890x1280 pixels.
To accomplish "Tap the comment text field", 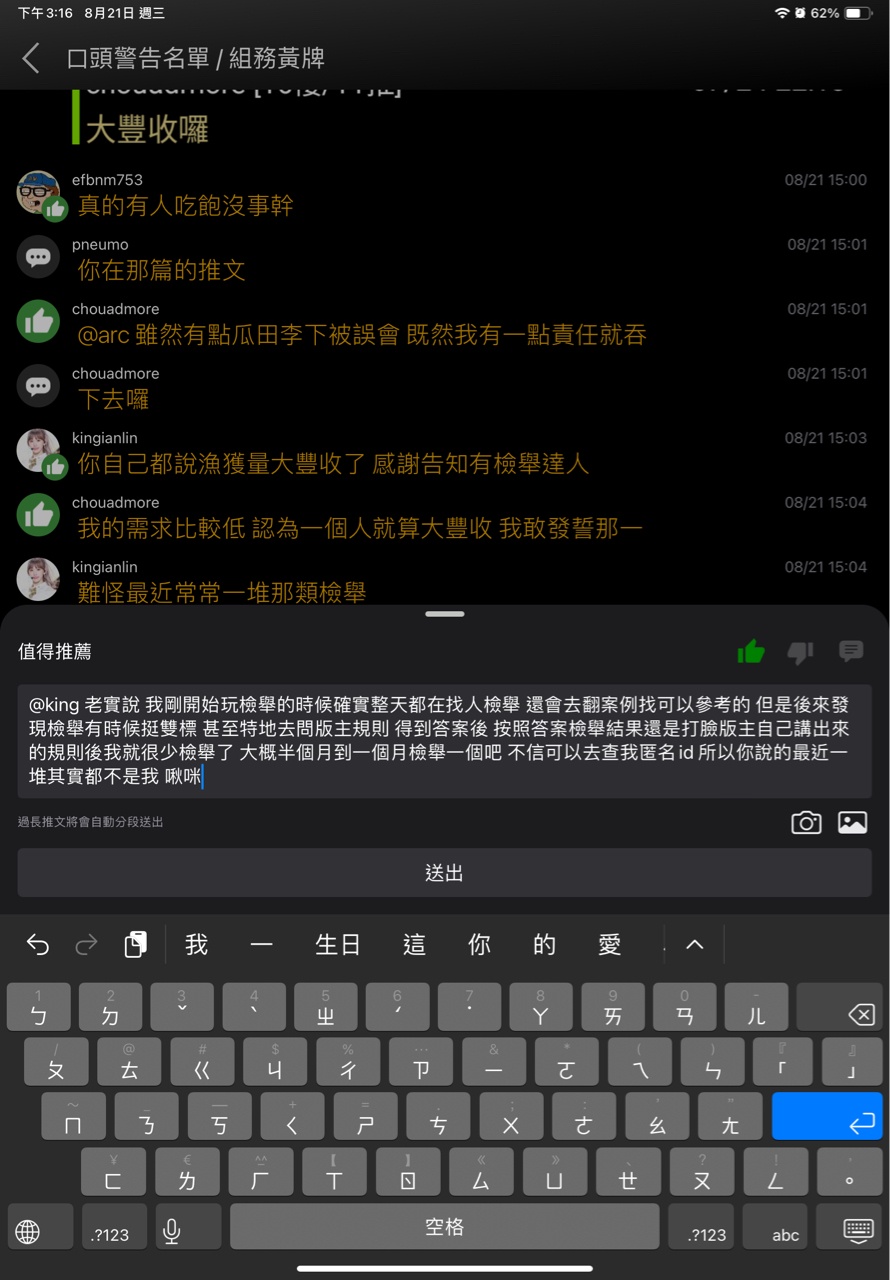I will point(444,740).
